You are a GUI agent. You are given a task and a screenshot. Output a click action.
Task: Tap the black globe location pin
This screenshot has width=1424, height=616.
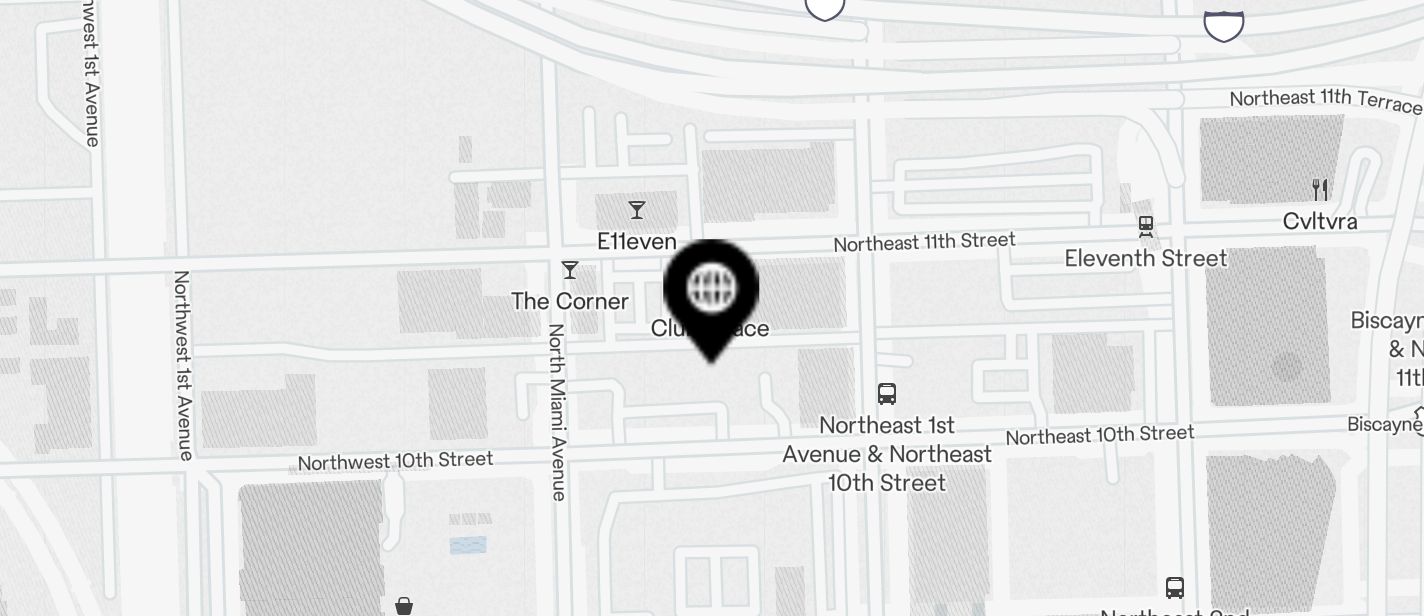(x=712, y=290)
